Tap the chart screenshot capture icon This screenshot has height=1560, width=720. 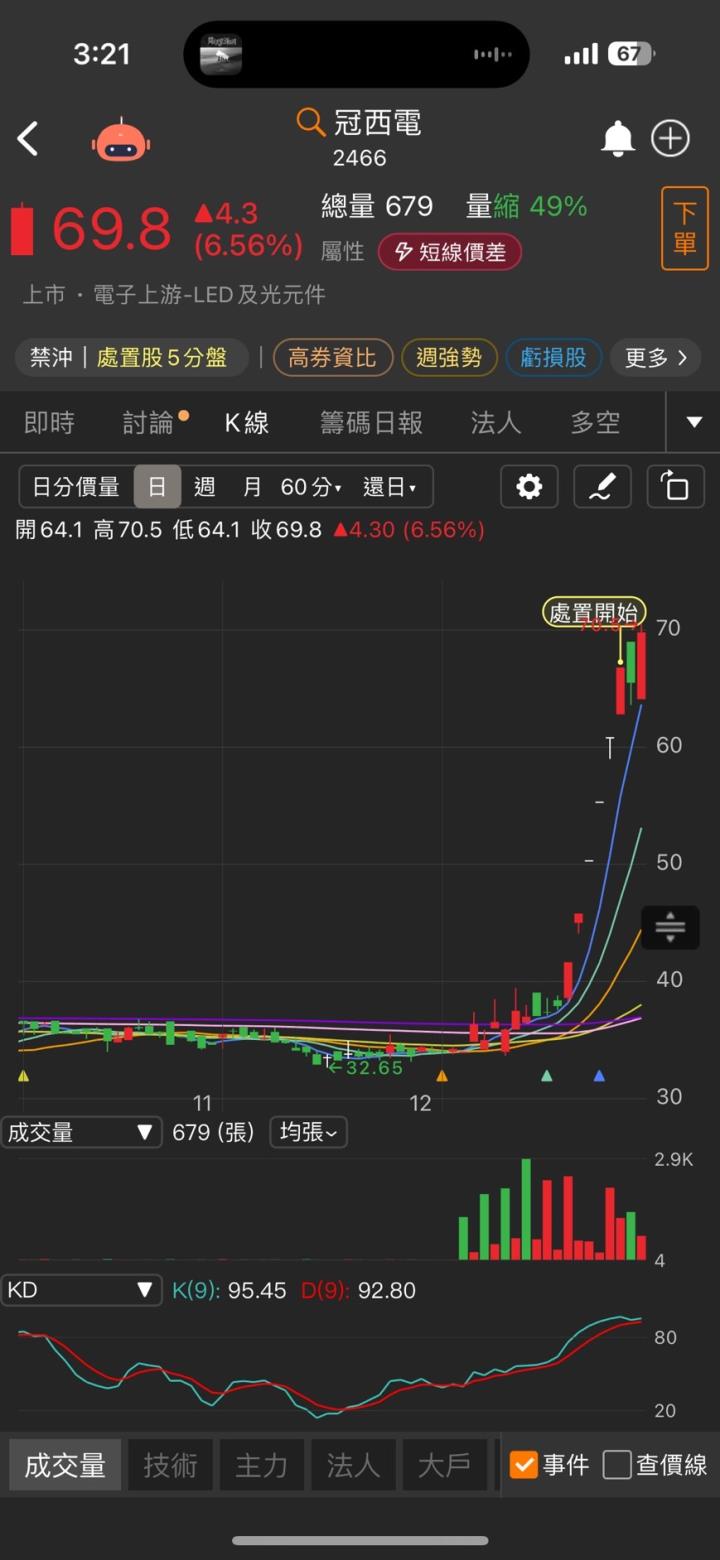point(675,487)
